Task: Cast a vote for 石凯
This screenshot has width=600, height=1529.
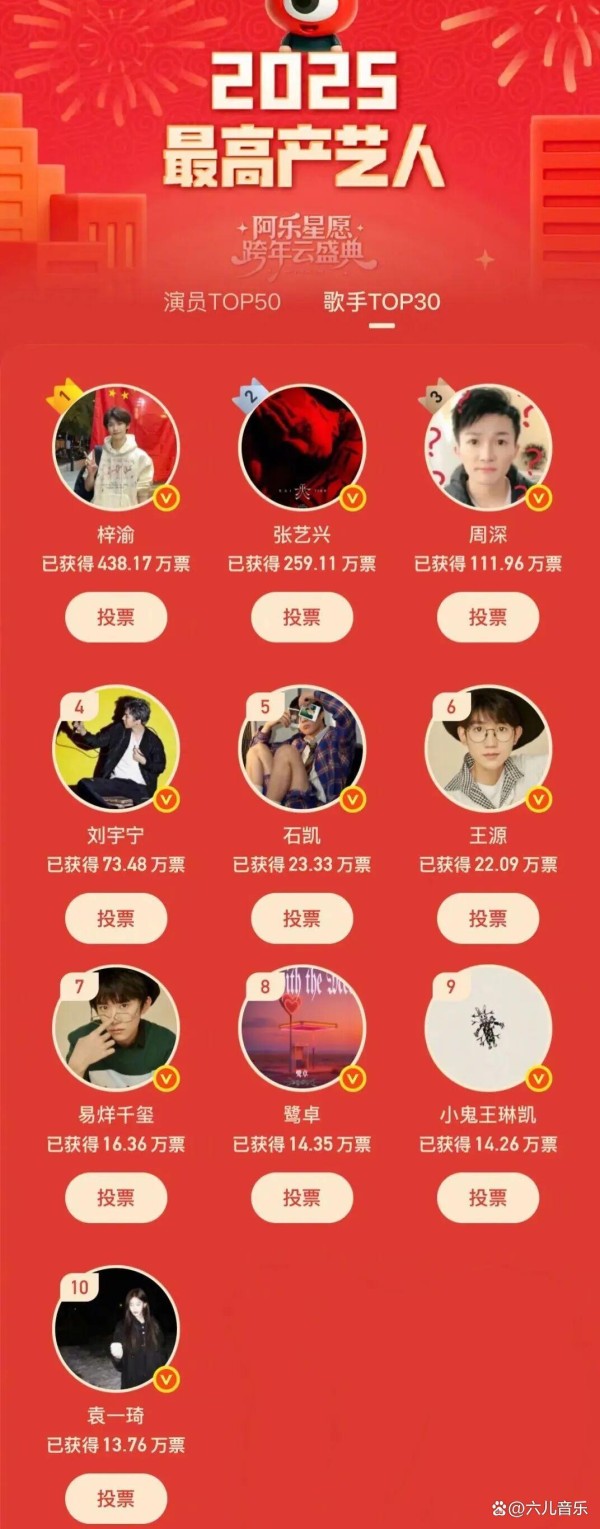Action: [302, 918]
